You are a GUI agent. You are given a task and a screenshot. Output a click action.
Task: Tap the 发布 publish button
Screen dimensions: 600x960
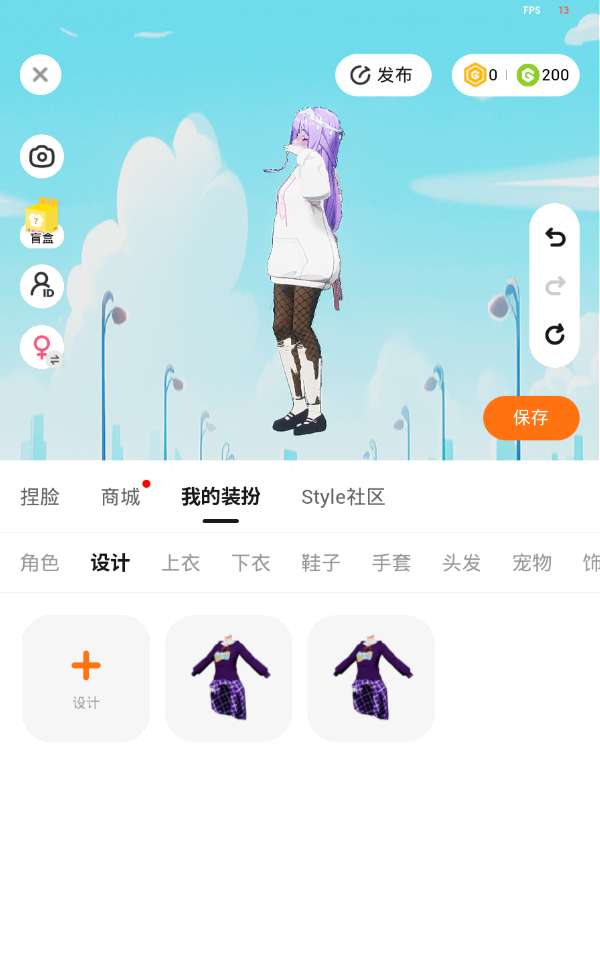[x=383, y=75]
